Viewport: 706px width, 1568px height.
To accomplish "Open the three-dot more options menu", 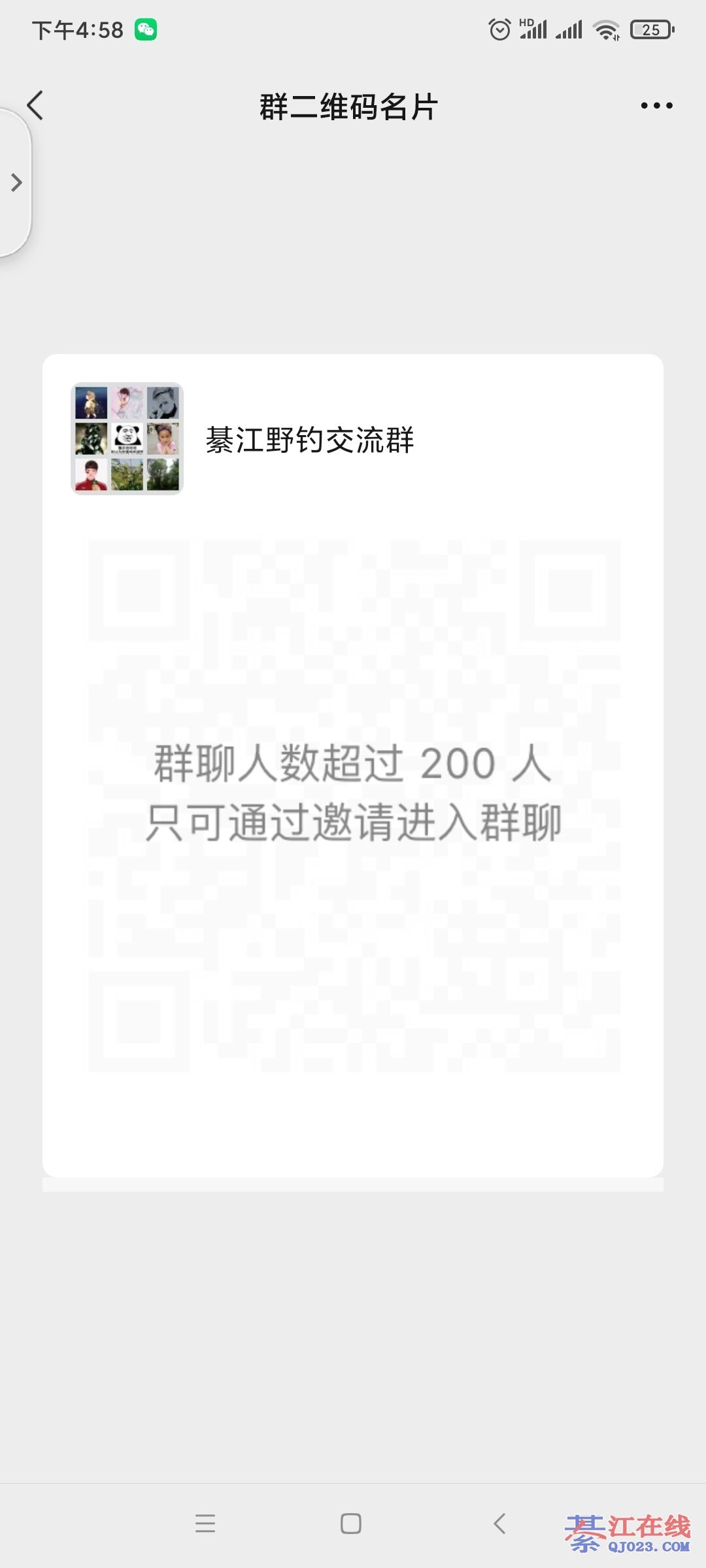I will 656,106.
